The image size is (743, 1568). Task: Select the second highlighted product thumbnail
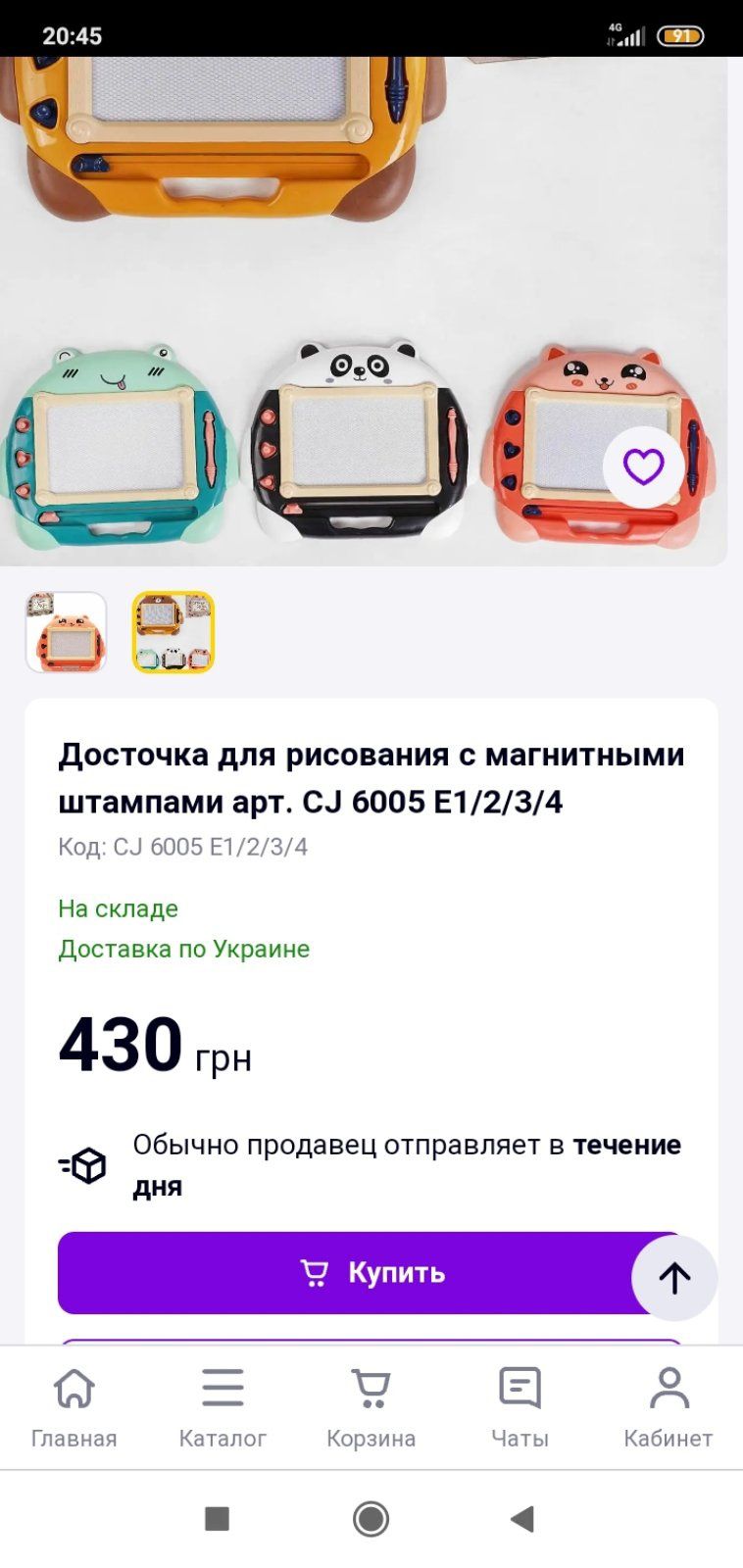coord(173,632)
